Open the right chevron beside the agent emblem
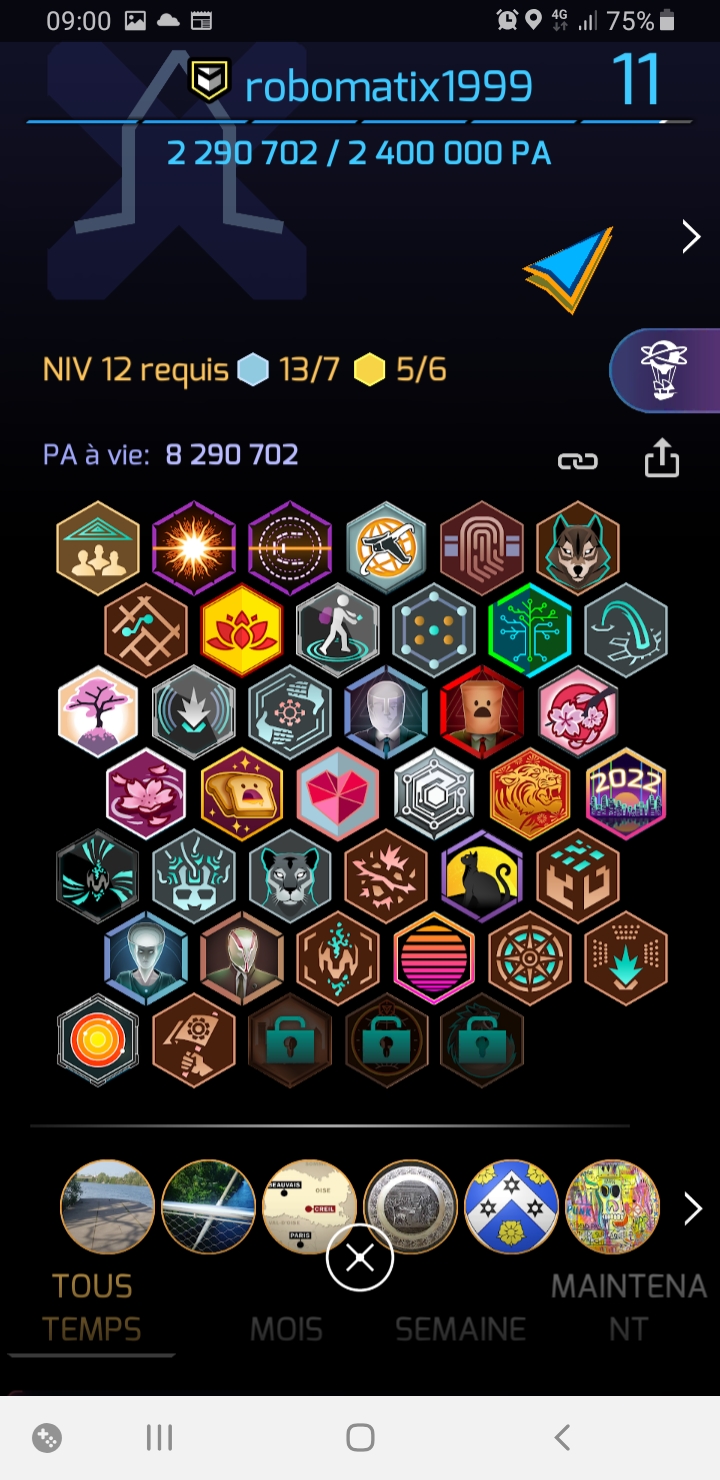Screen dimensions: 720x1480 coord(690,237)
